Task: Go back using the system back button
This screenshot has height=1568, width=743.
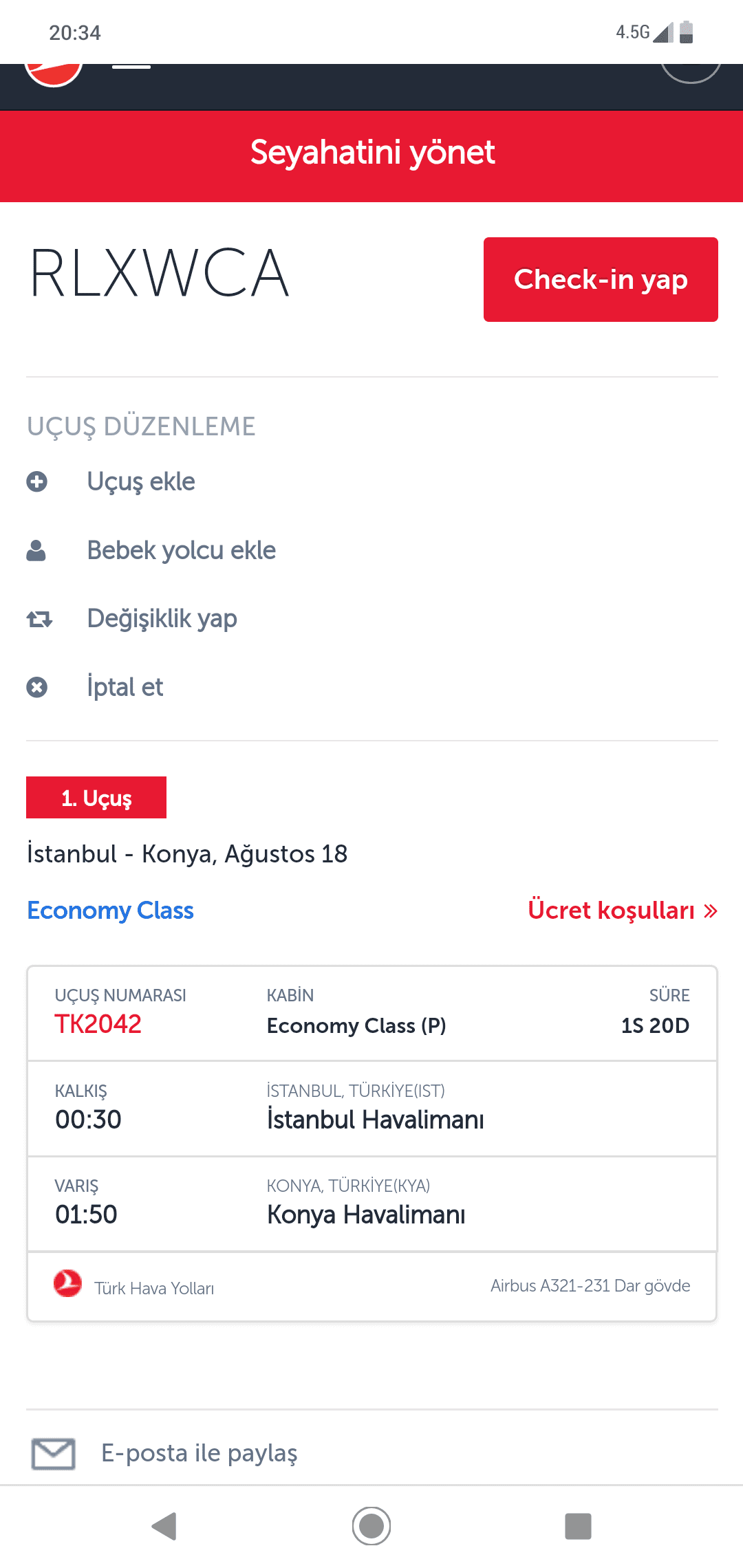Action: (x=164, y=1526)
